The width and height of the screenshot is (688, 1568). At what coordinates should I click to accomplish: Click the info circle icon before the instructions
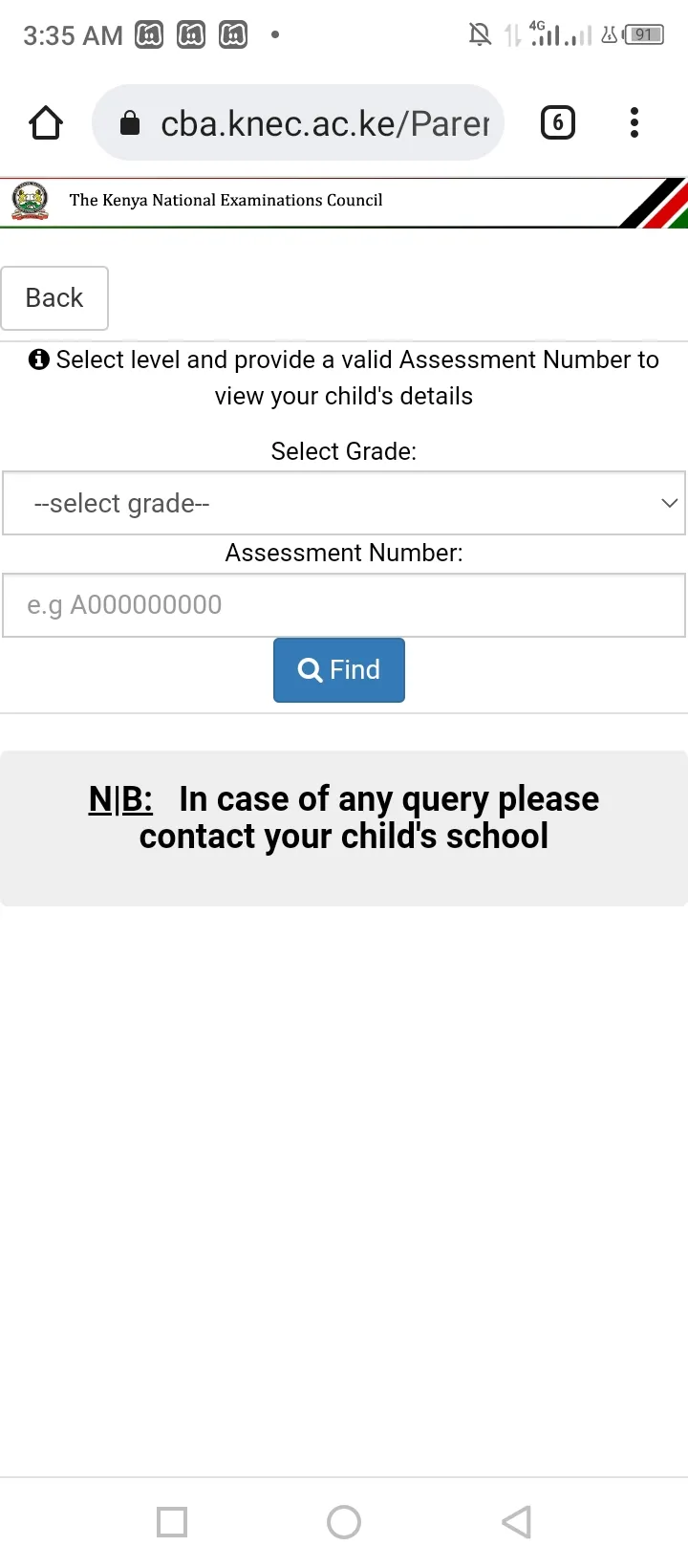(x=38, y=359)
